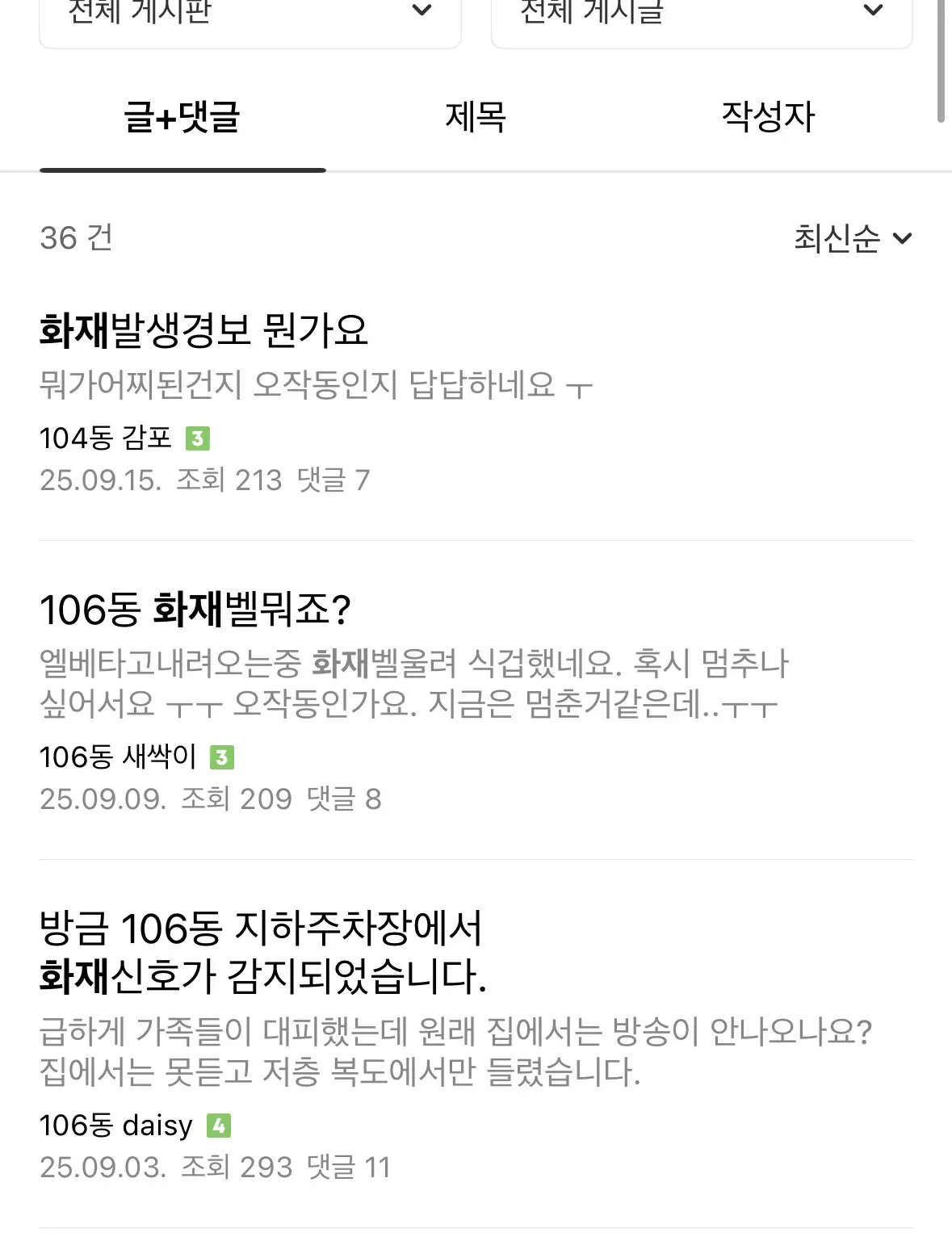
Task: Open the 지하주차장 화재신호 post by daisy
Action: 262,953
